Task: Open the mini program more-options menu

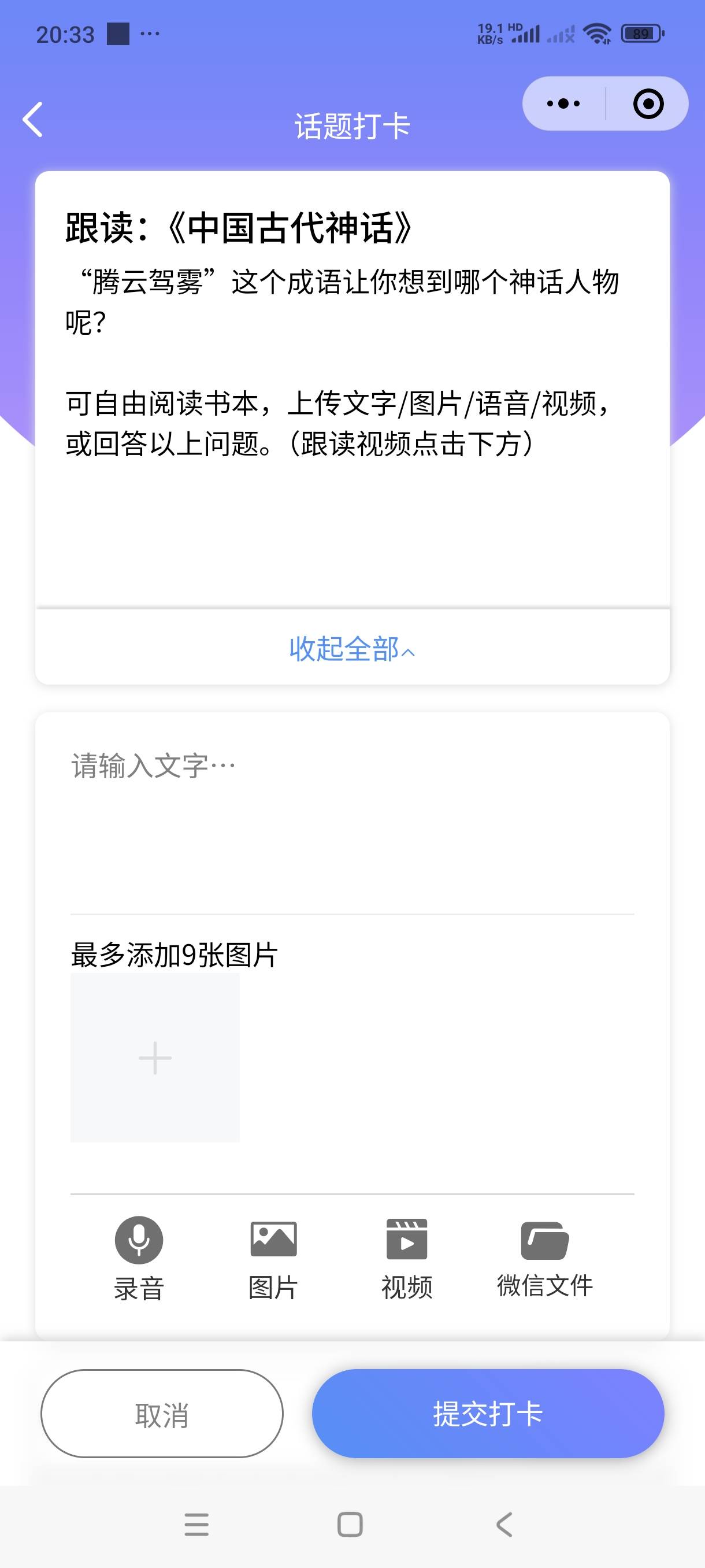Action: pyautogui.click(x=563, y=103)
